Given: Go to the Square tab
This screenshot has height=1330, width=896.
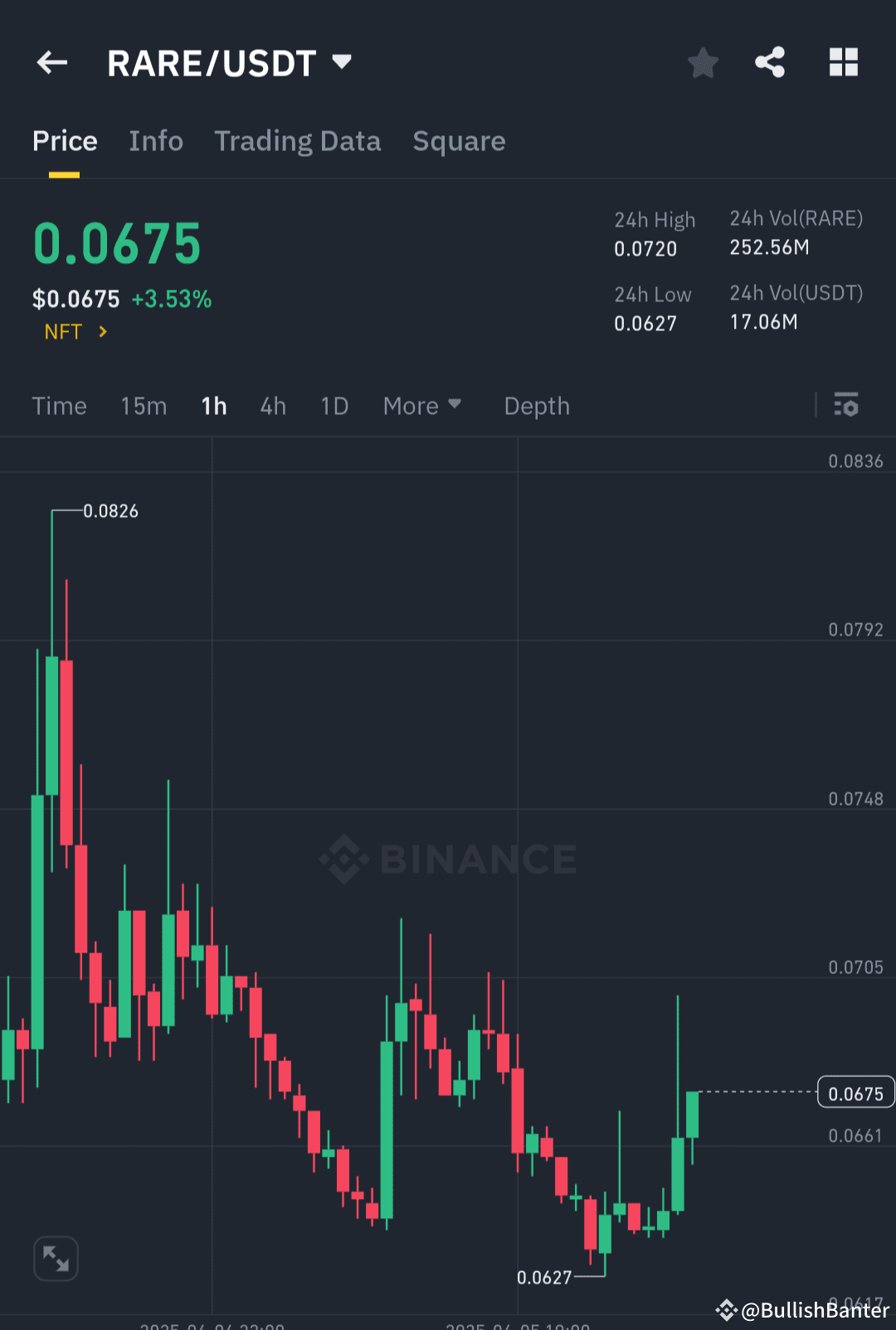Looking at the screenshot, I should [459, 141].
